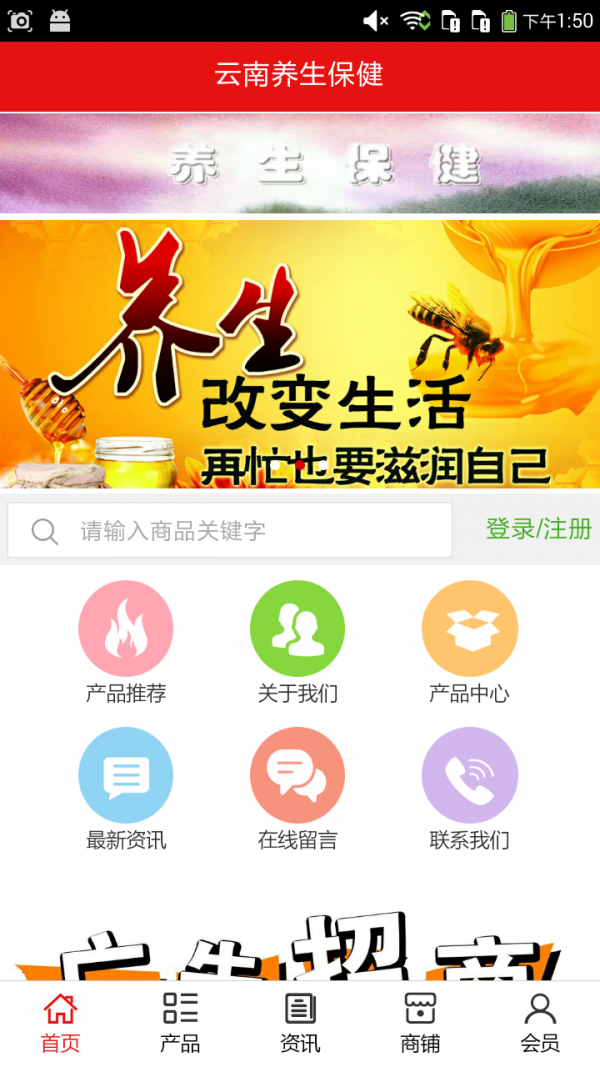
Task: Open 产品推荐 flame icon
Action: tap(126, 629)
